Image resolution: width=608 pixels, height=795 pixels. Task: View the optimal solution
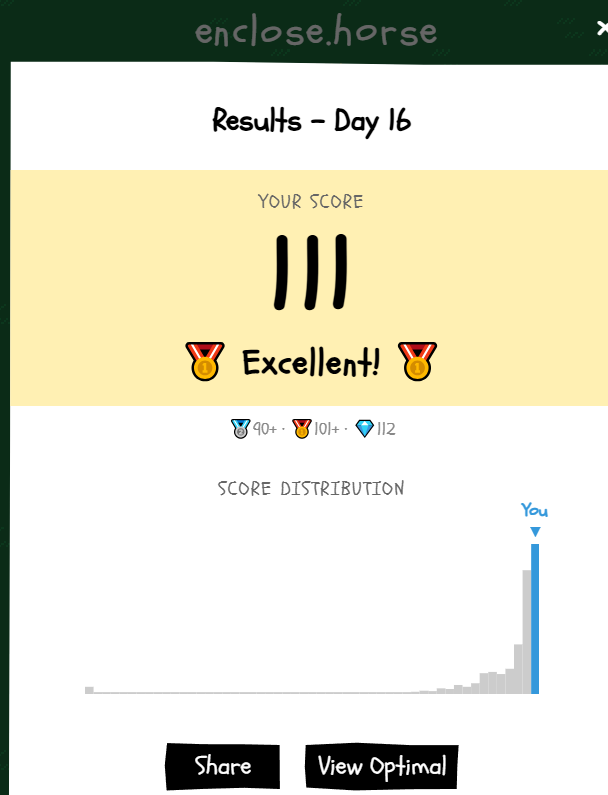pos(381,767)
